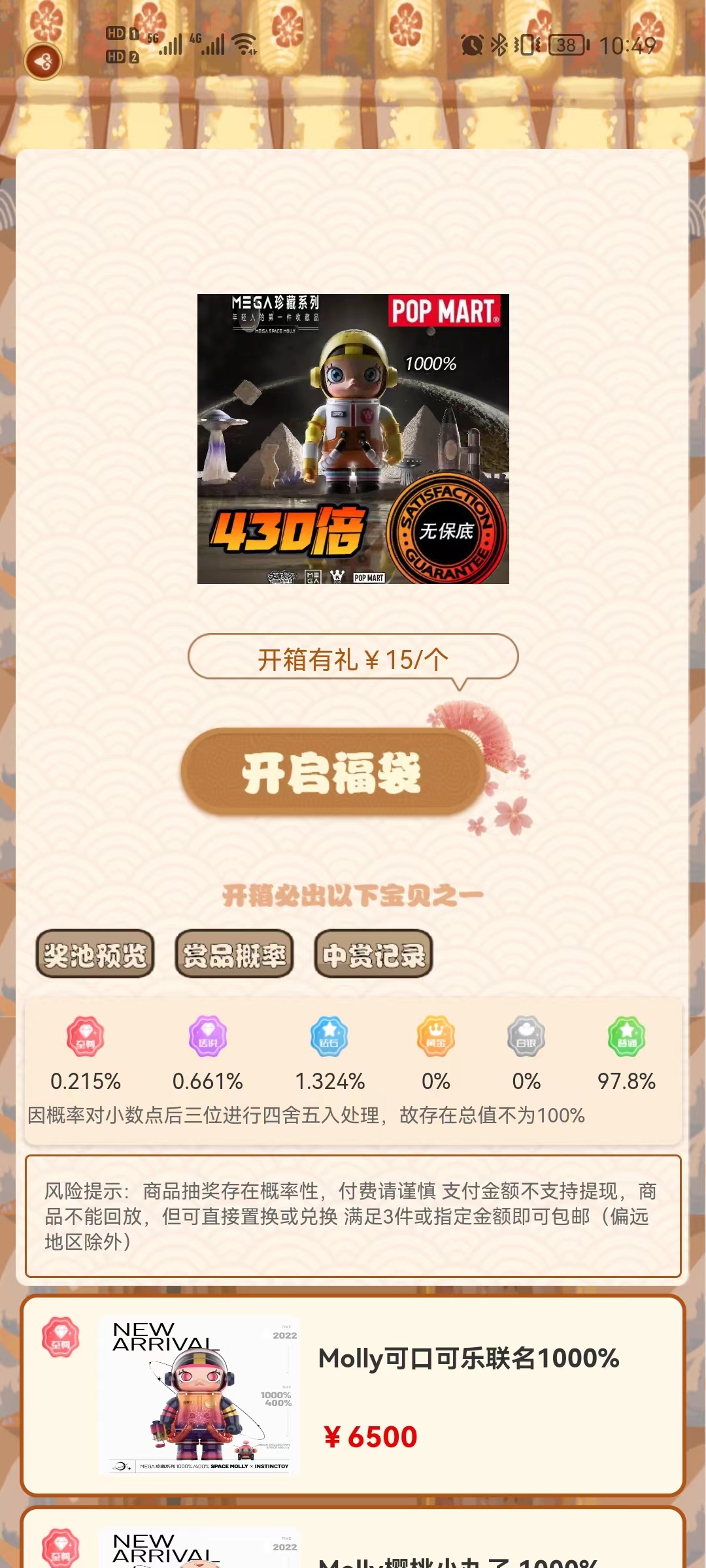
Task: Open the 中赏记录 tab
Action: click(x=373, y=955)
